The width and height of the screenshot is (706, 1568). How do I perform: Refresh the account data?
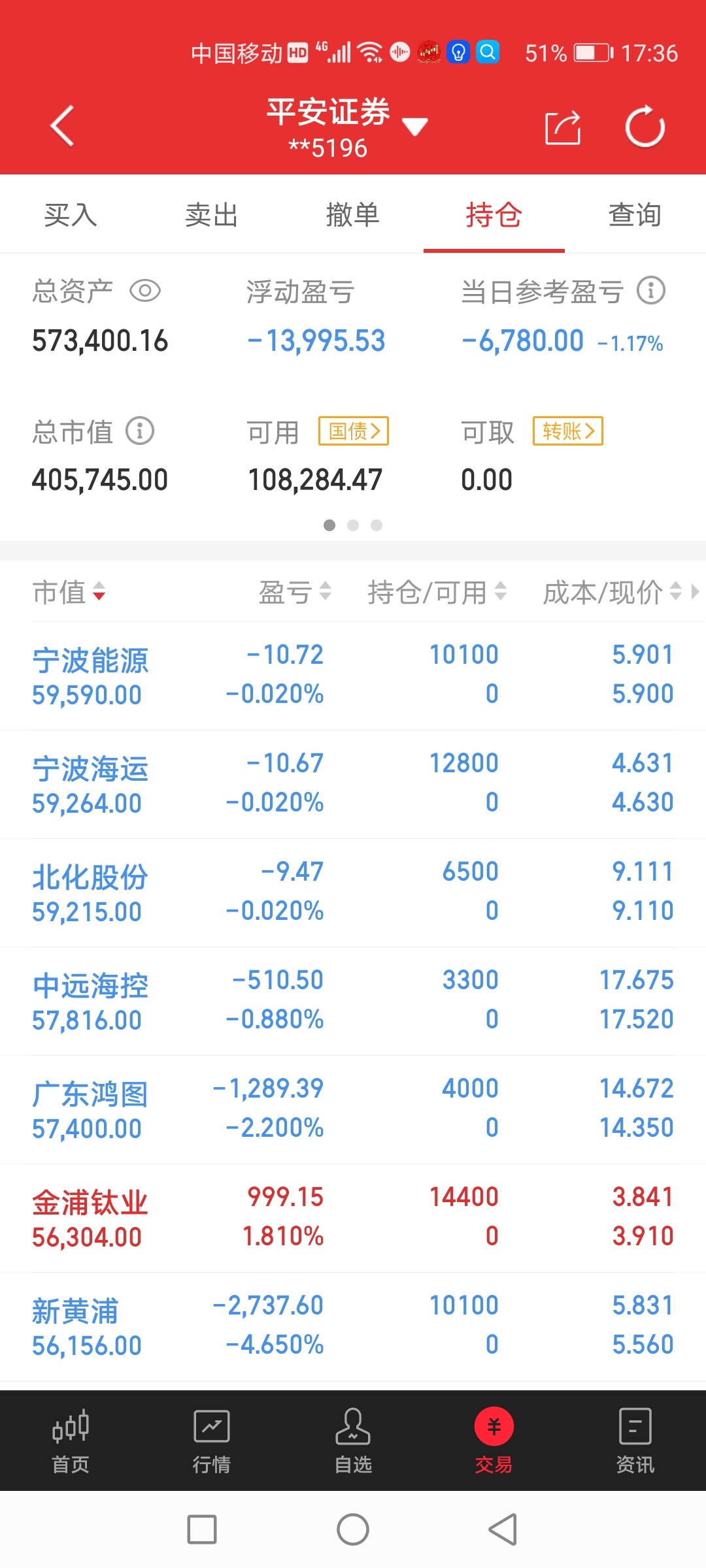[645, 127]
